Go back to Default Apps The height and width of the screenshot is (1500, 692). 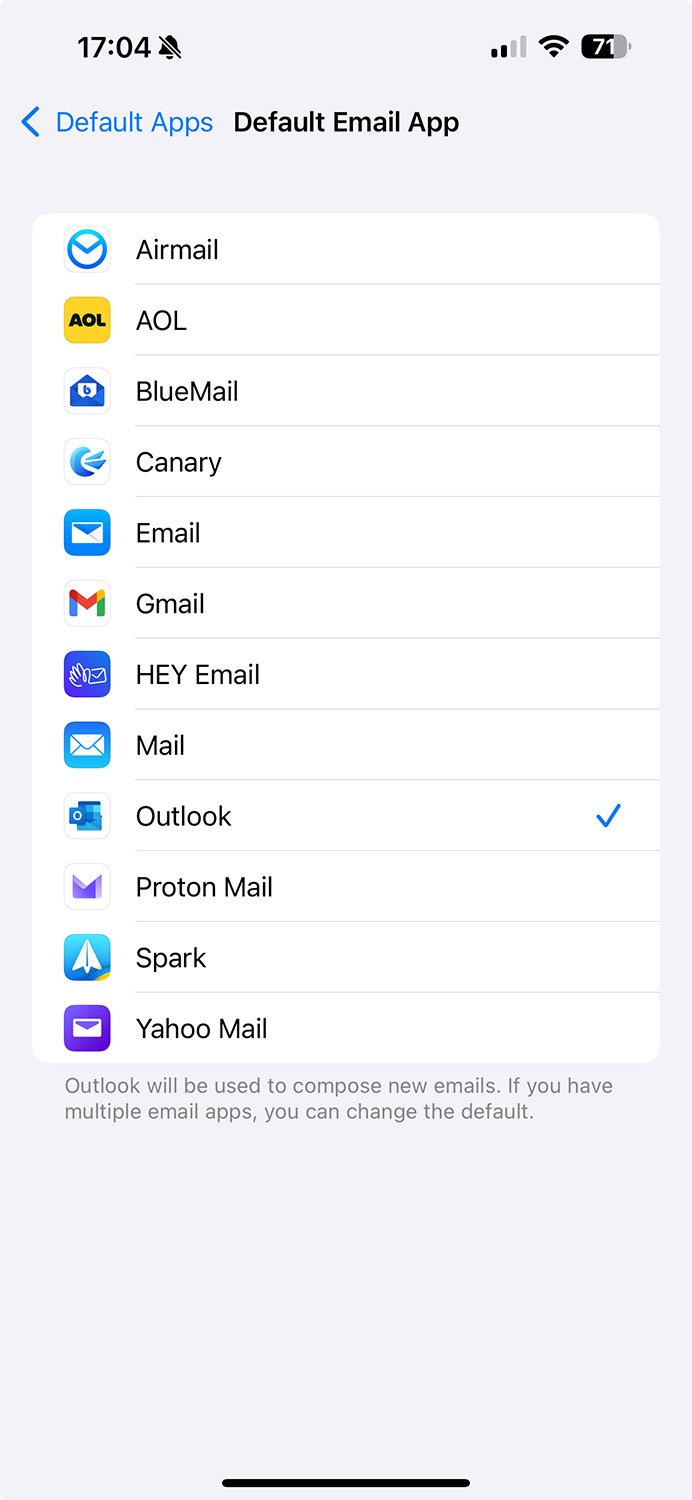[116, 122]
